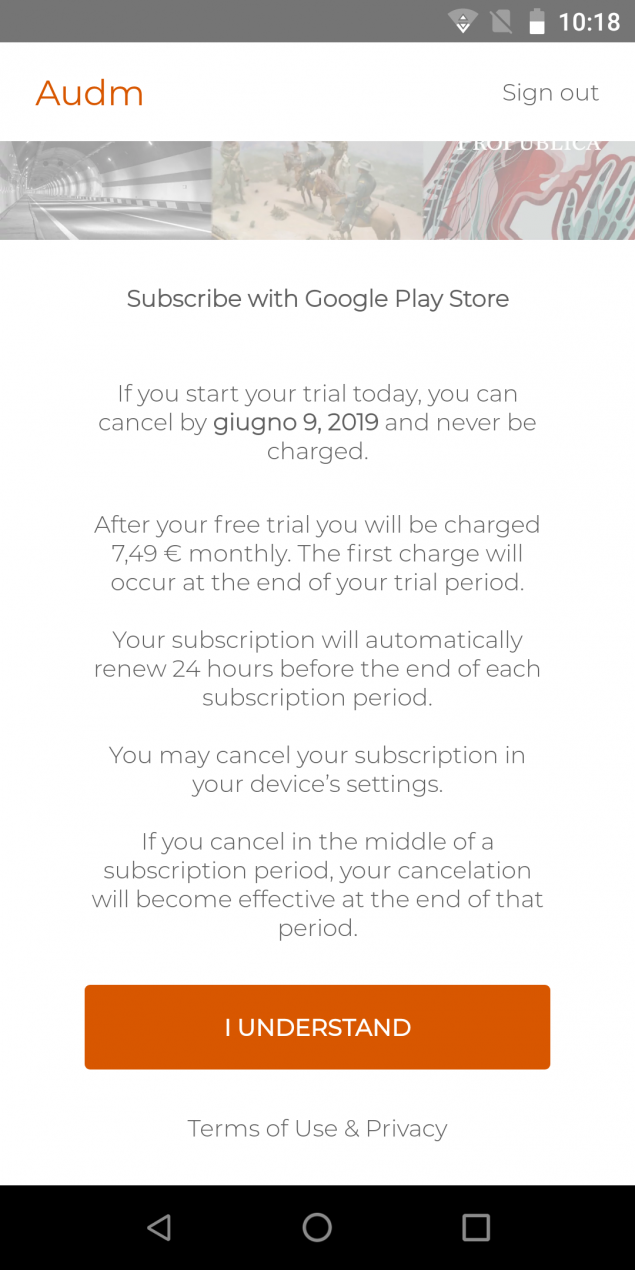Open Terms of Use & Privacy
Image resolution: width=635 pixels, height=1270 pixels.
(x=317, y=1128)
